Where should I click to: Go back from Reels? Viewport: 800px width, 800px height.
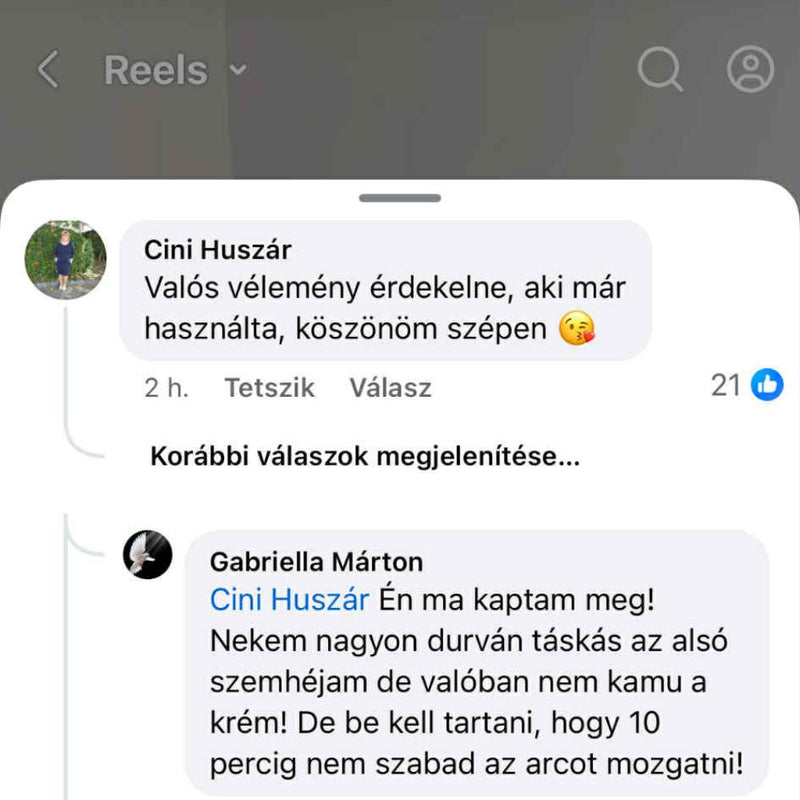point(47,70)
